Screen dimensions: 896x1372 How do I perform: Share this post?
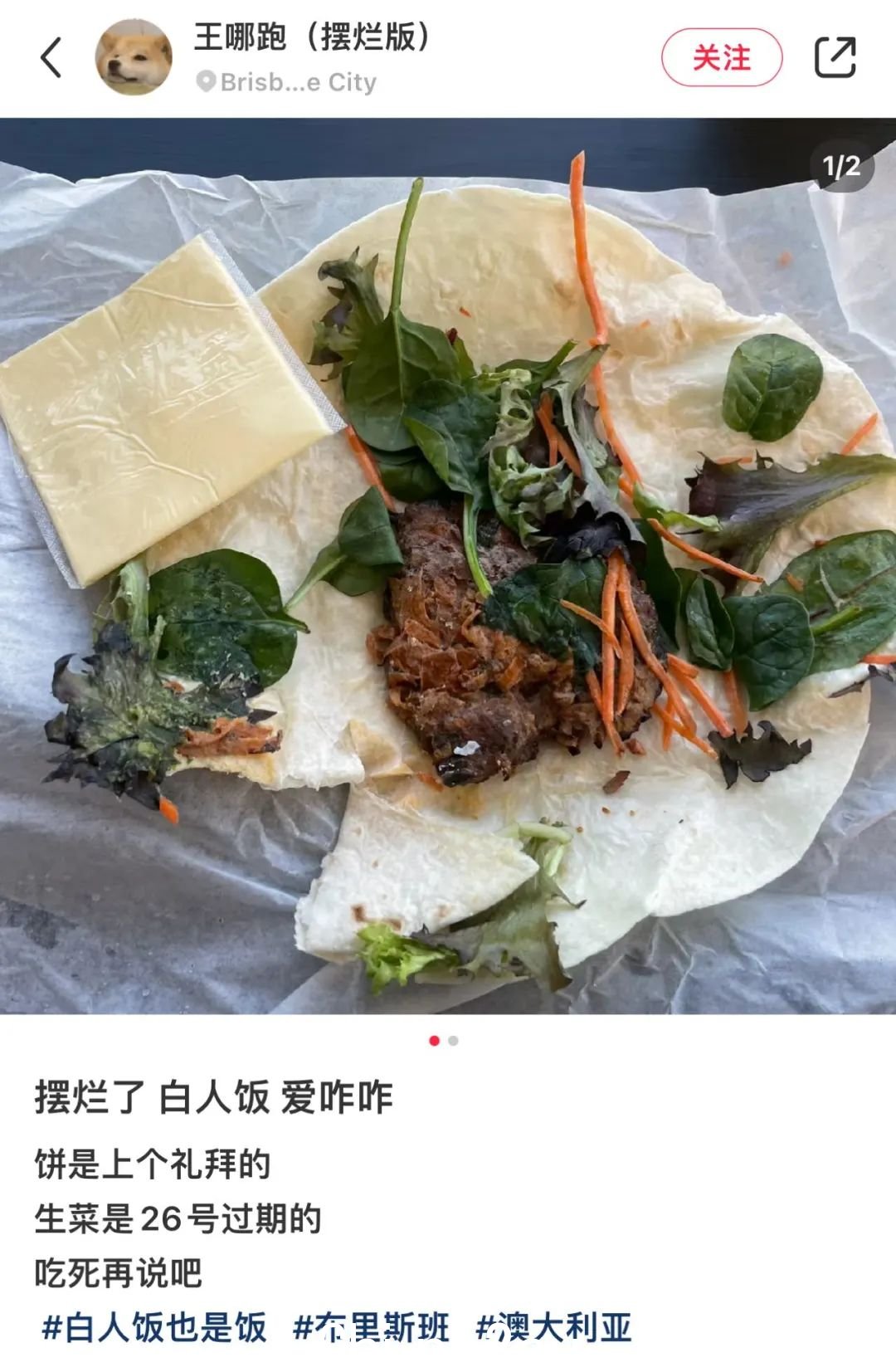tap(835, 57)
